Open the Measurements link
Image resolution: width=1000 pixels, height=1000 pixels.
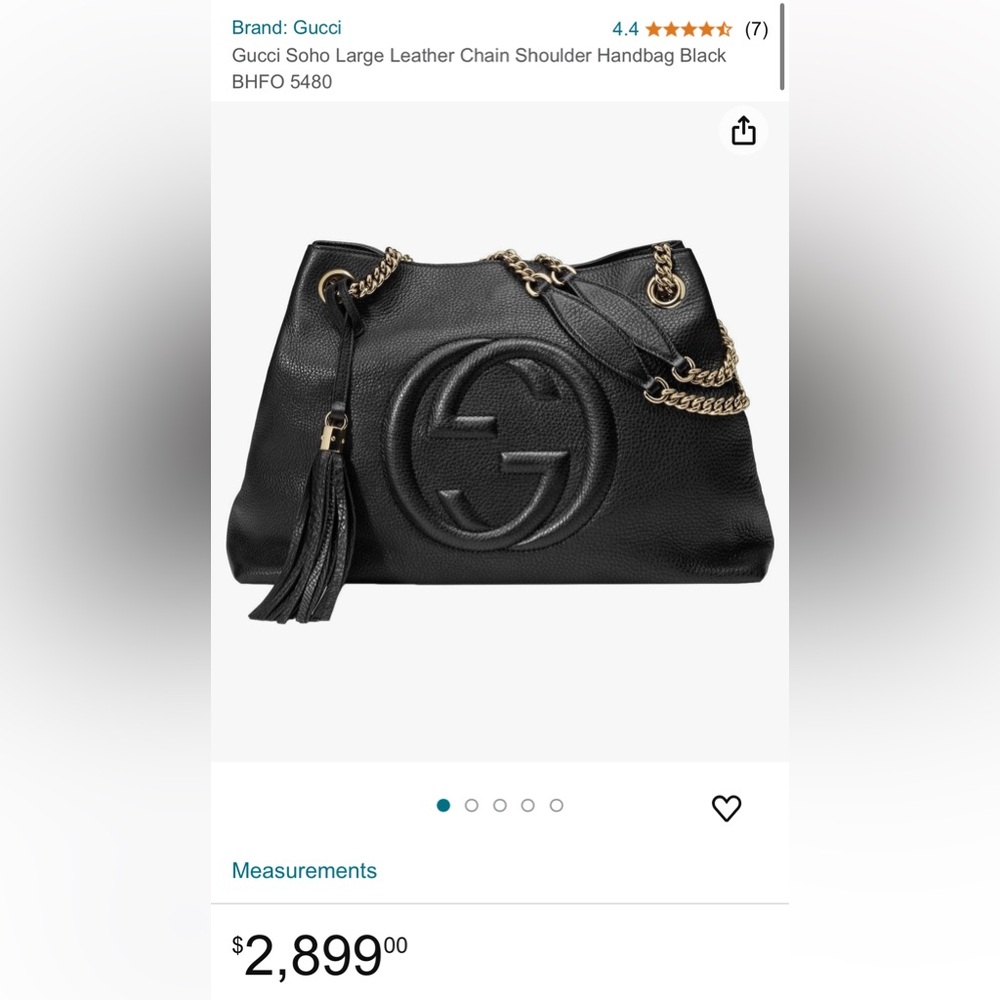pos(304,870)
